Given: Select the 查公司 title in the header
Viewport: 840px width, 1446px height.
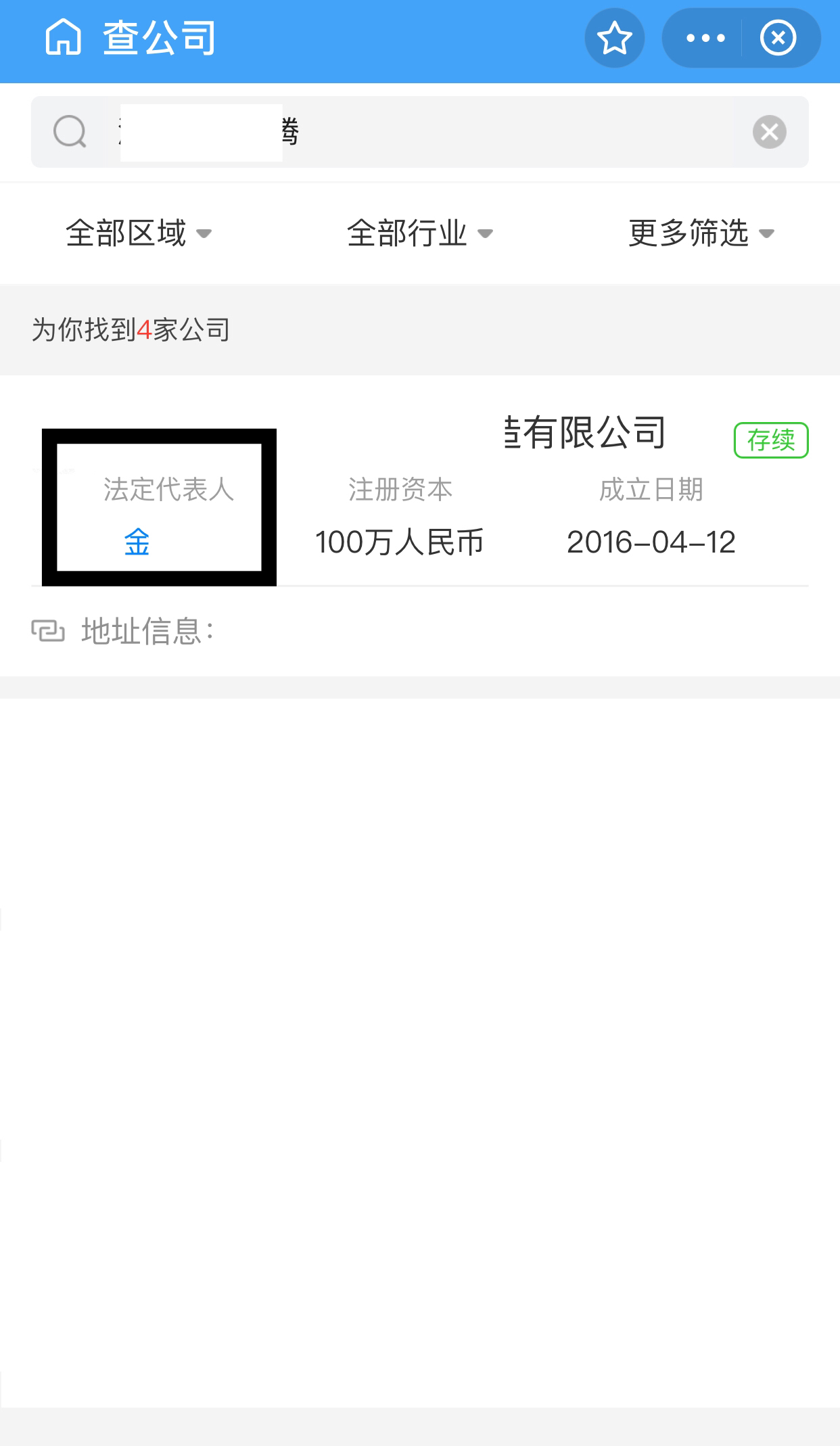Looking at the screenshot, I should (x=158, y=38).
